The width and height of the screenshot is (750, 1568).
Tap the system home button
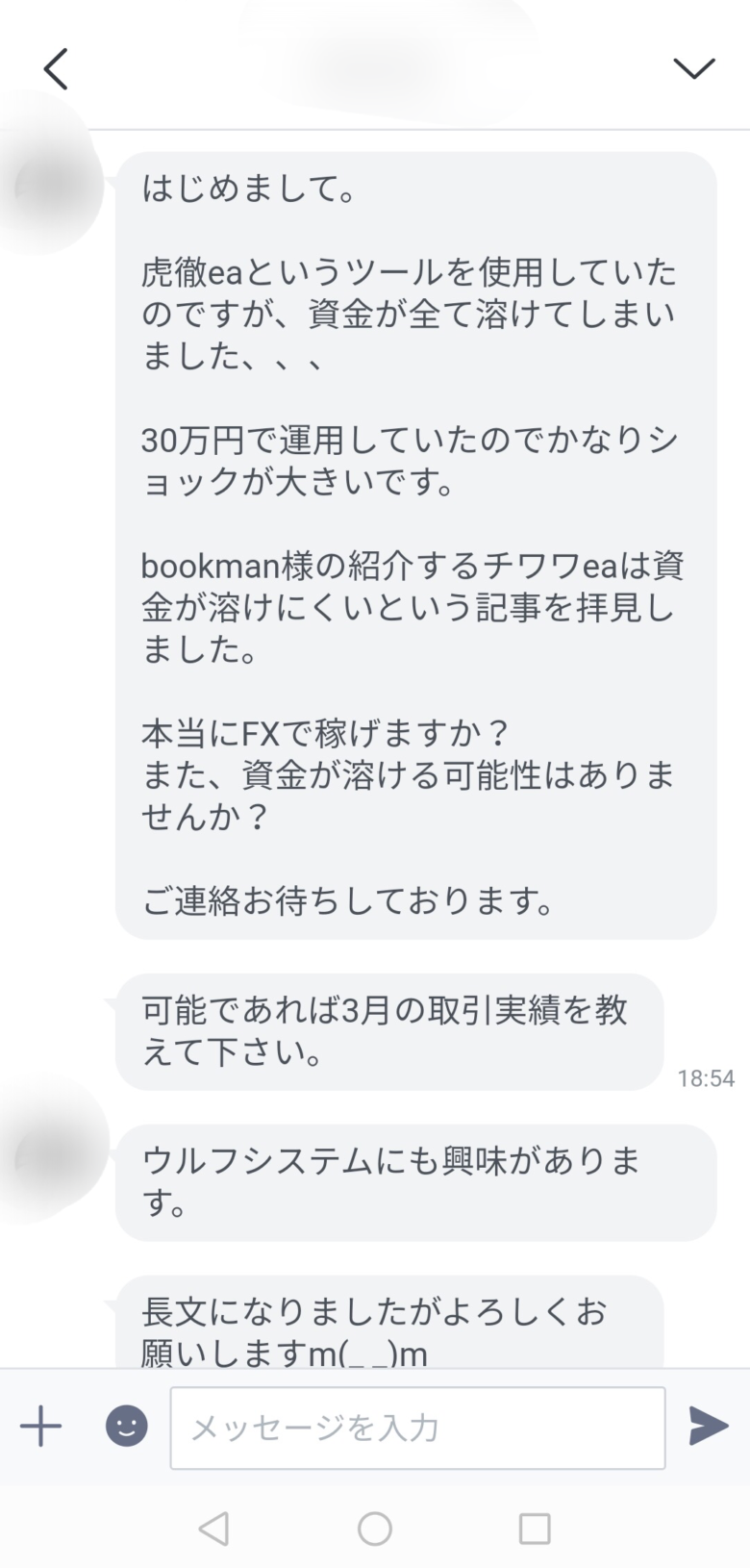click(374, 1529)
